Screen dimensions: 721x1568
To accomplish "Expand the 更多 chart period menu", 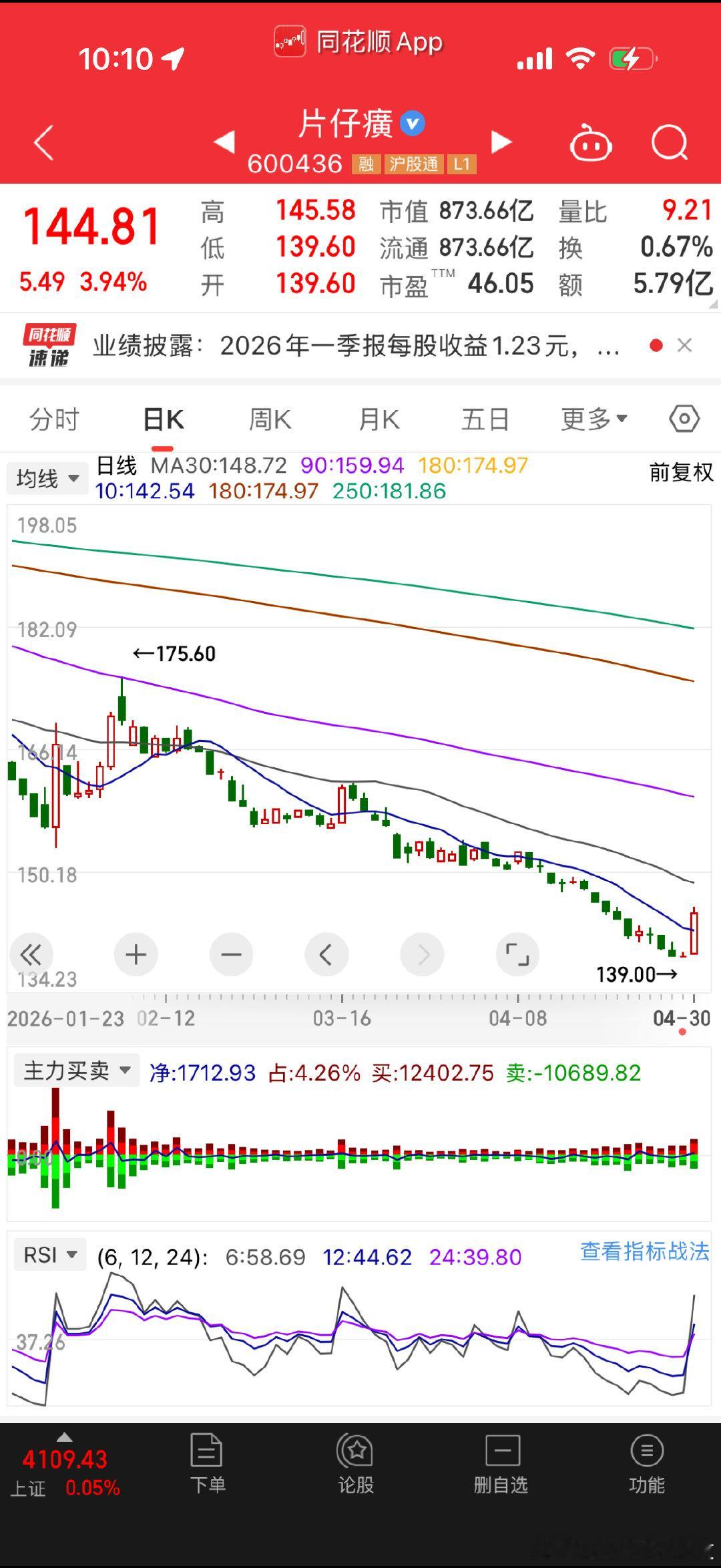I will coord(593,418).
